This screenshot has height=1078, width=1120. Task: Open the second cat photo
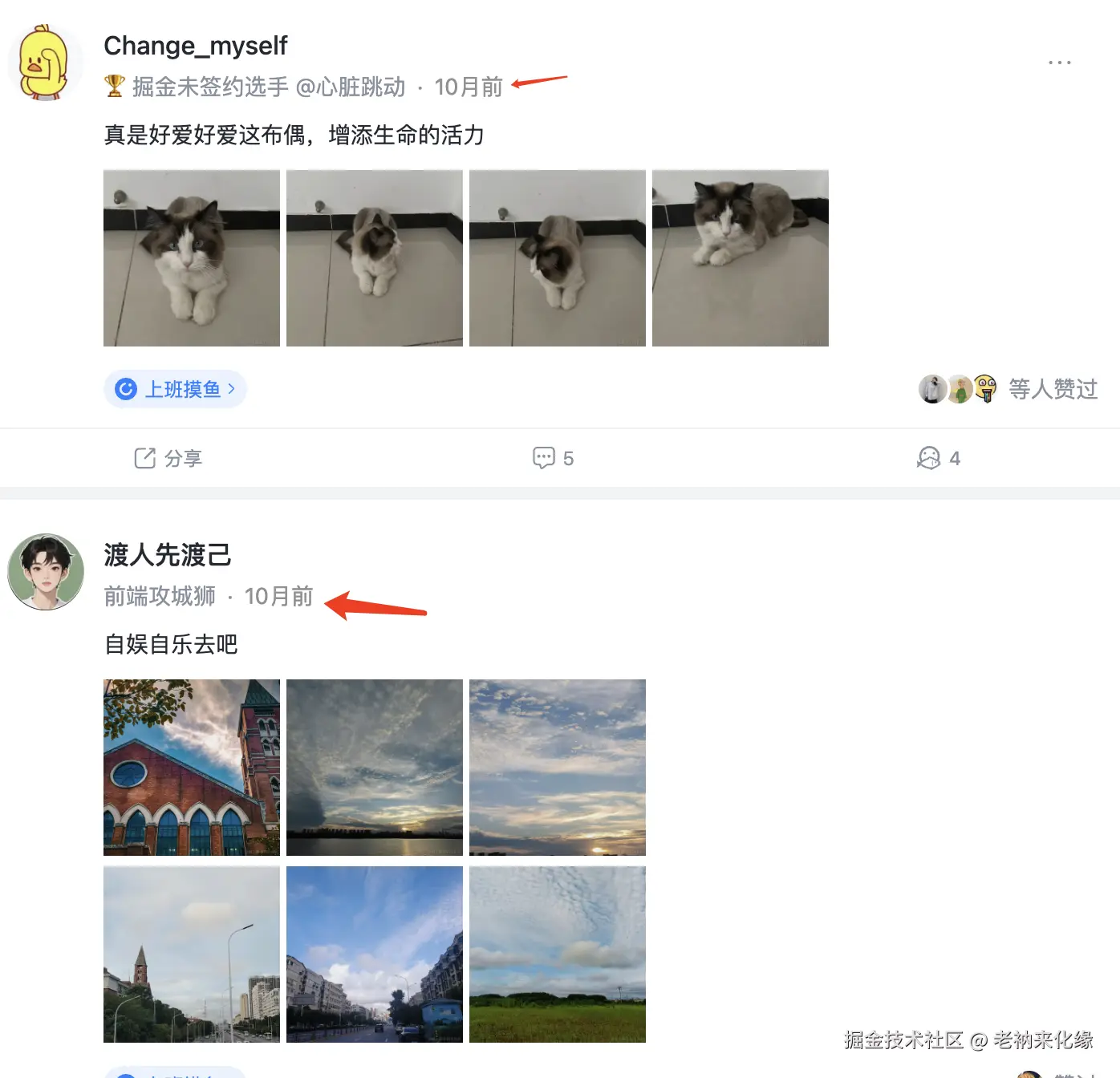point(375,258)
